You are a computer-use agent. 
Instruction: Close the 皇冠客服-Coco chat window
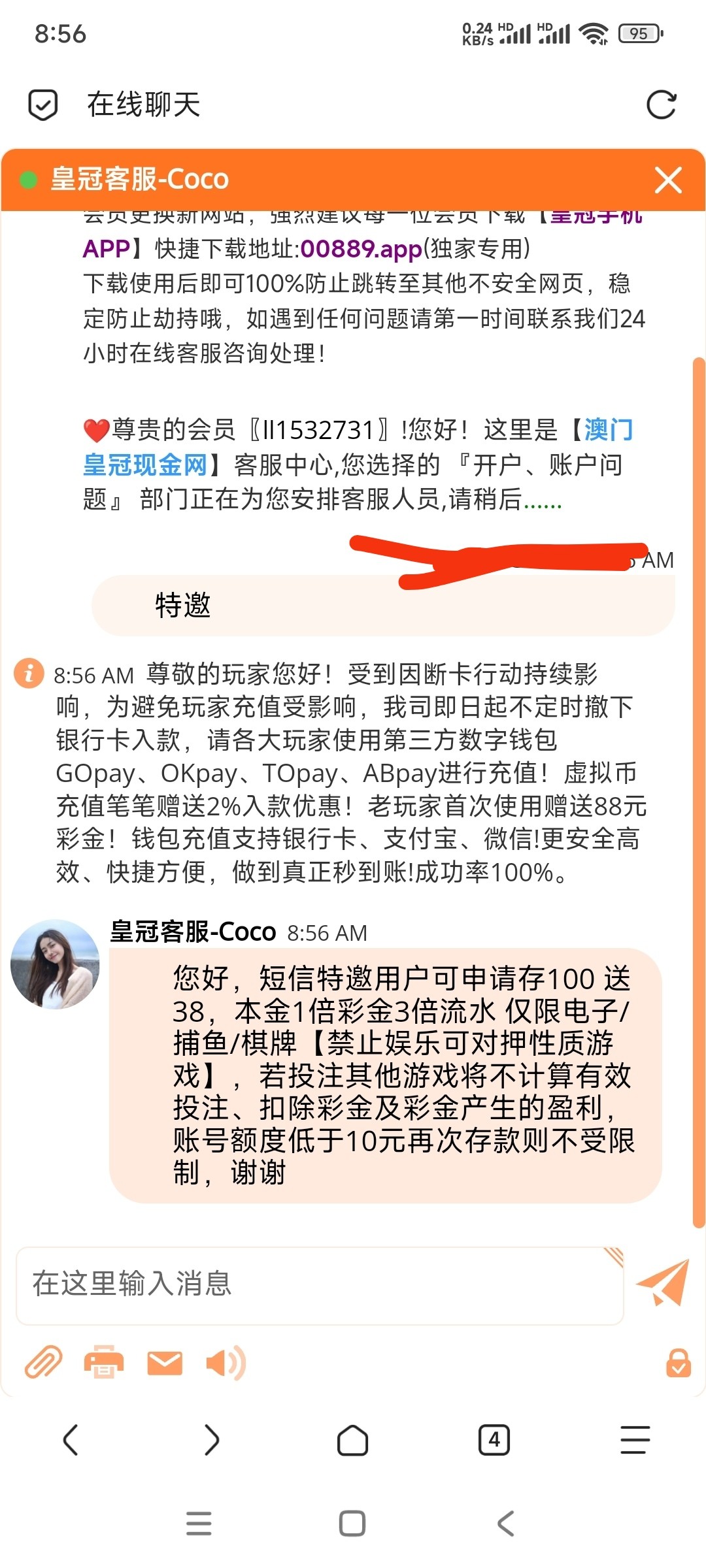tap(668, 180)
